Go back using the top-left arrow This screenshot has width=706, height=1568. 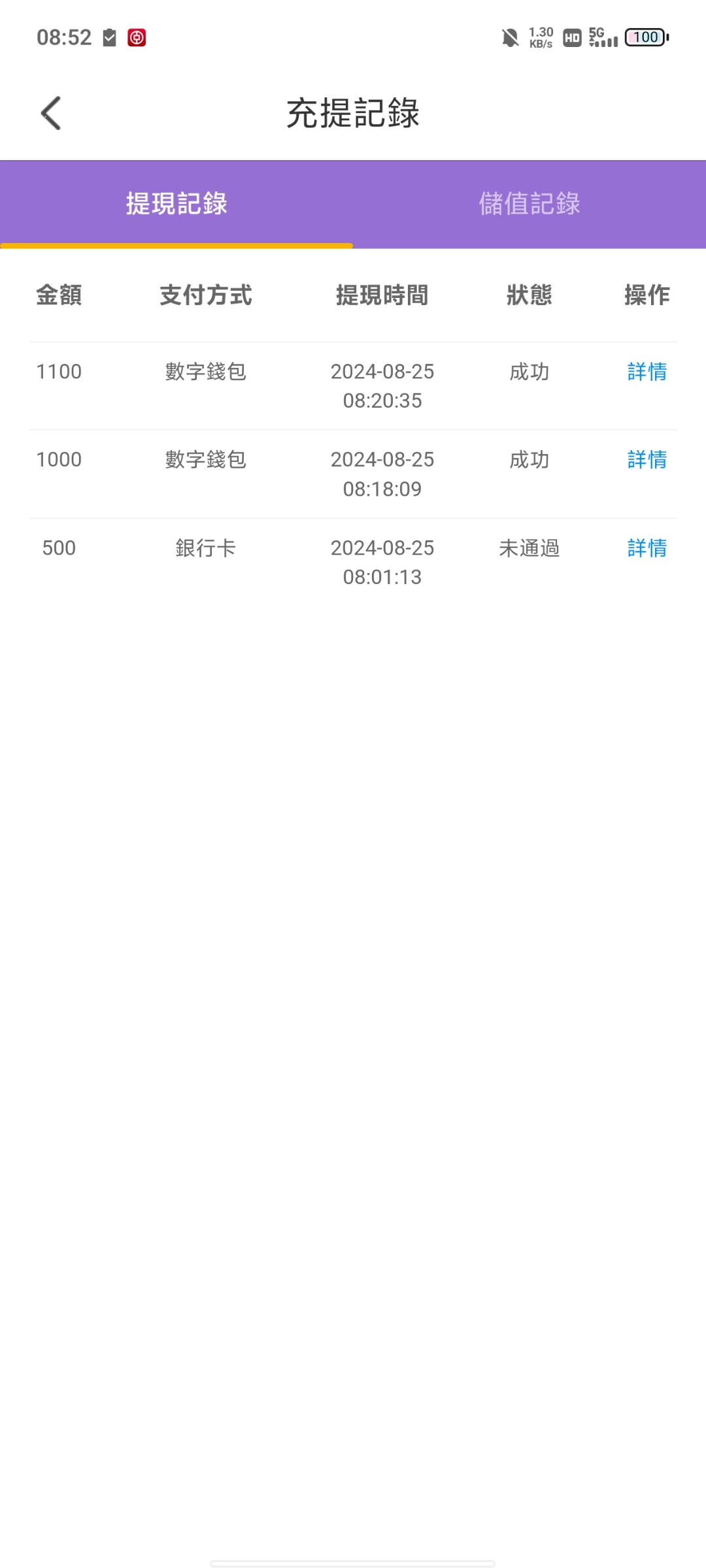[51, 113]
